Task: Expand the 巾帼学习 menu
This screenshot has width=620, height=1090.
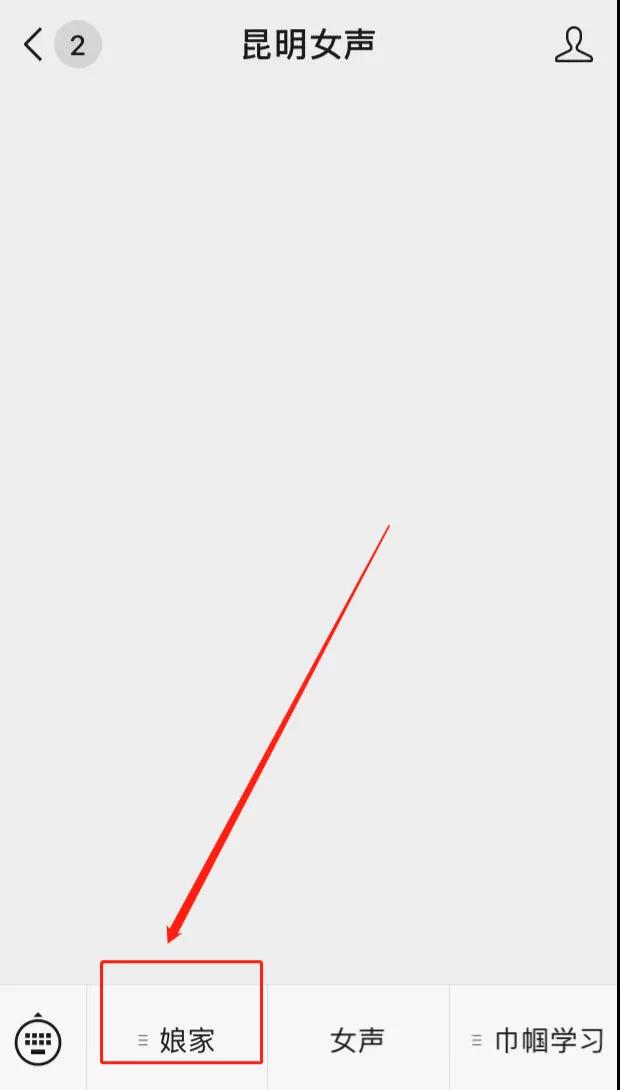Action: (x=535, y=1040)
